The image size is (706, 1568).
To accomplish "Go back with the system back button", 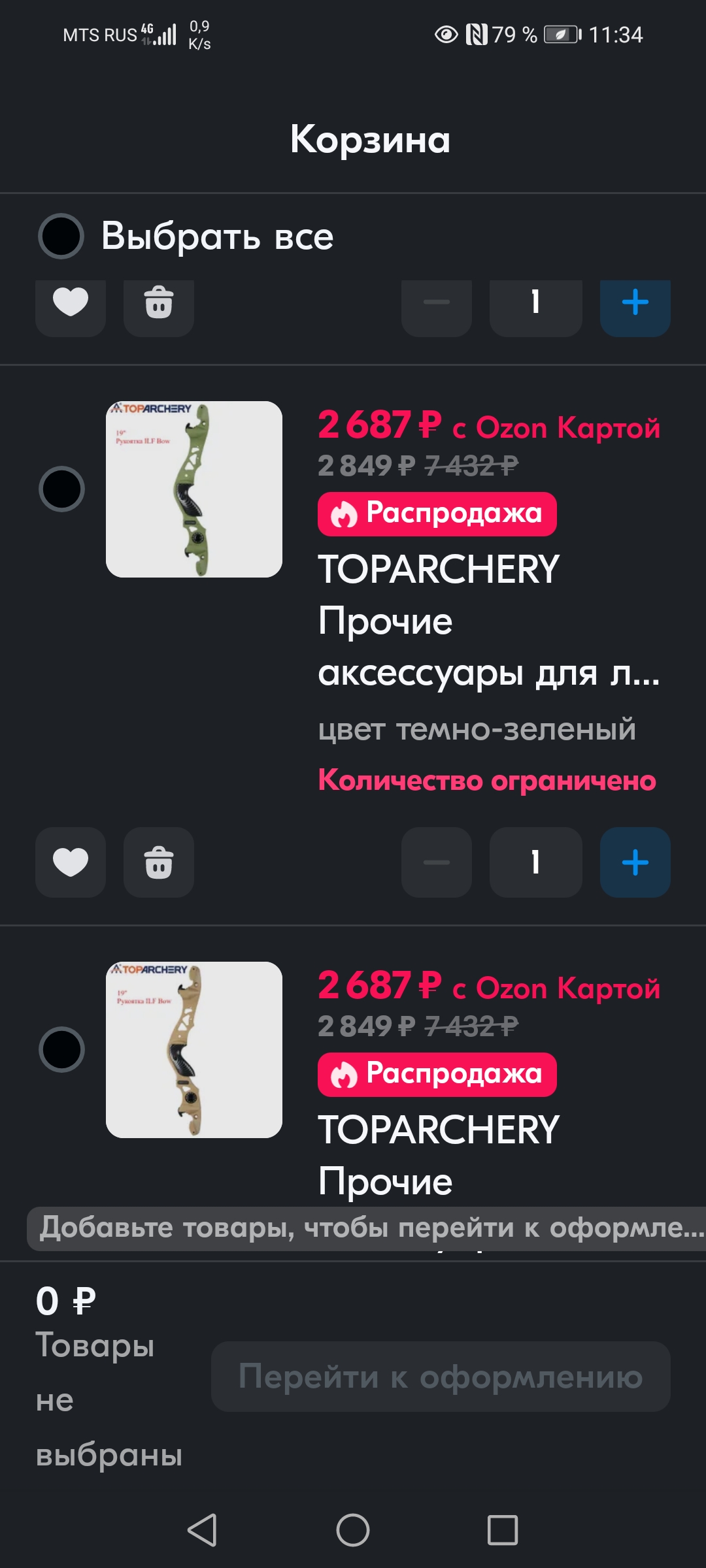I will pyautogui.click(x=202, y=1529).
